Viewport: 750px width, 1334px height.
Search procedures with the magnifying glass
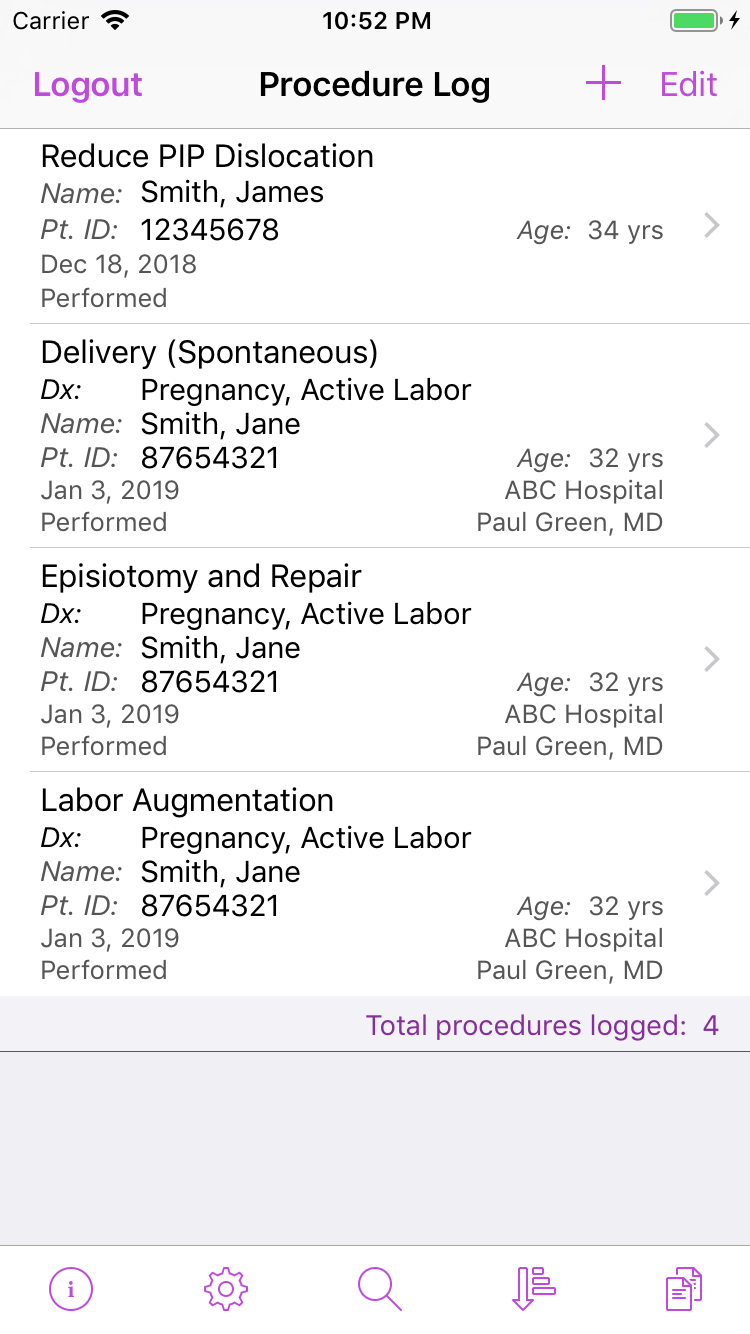point(379,1288)
